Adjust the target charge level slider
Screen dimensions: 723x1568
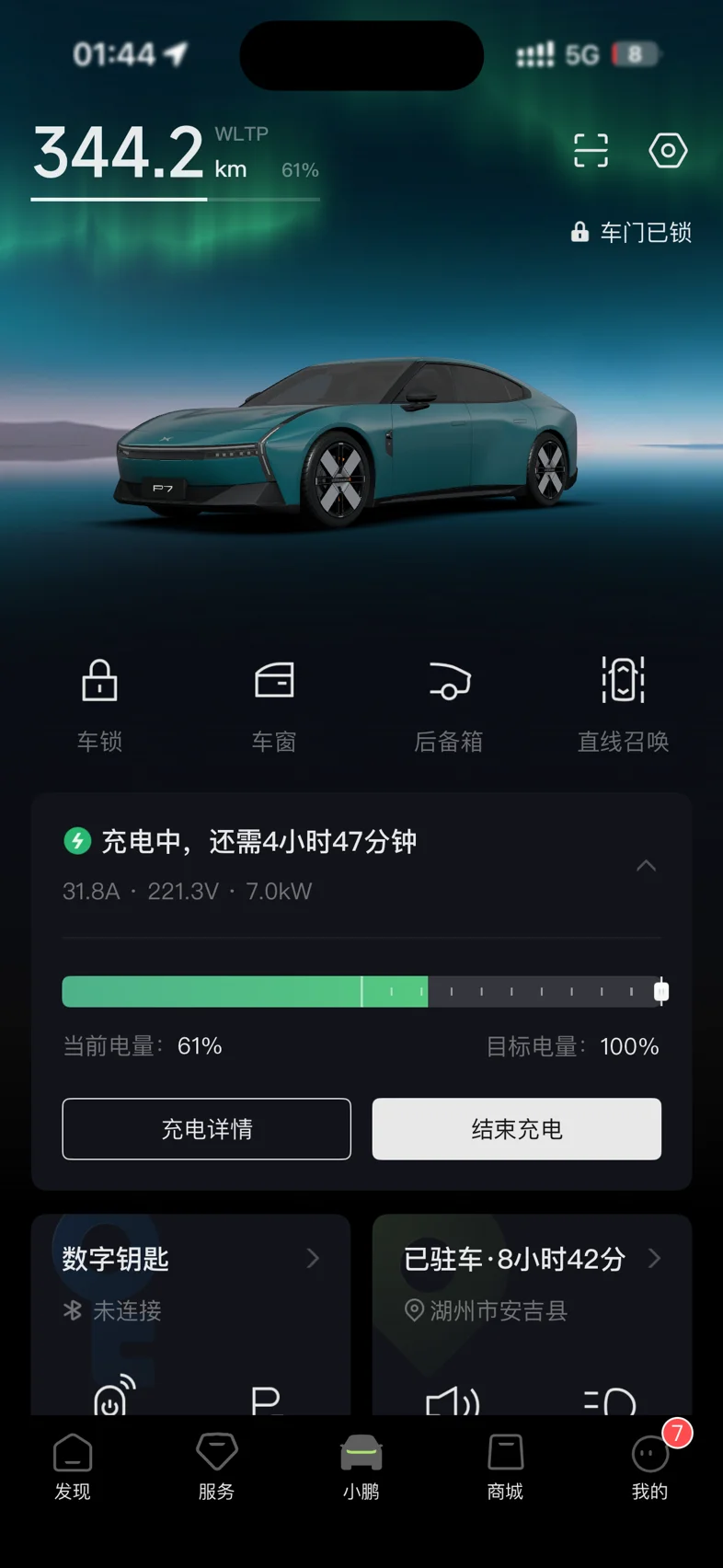coord(660,991)
